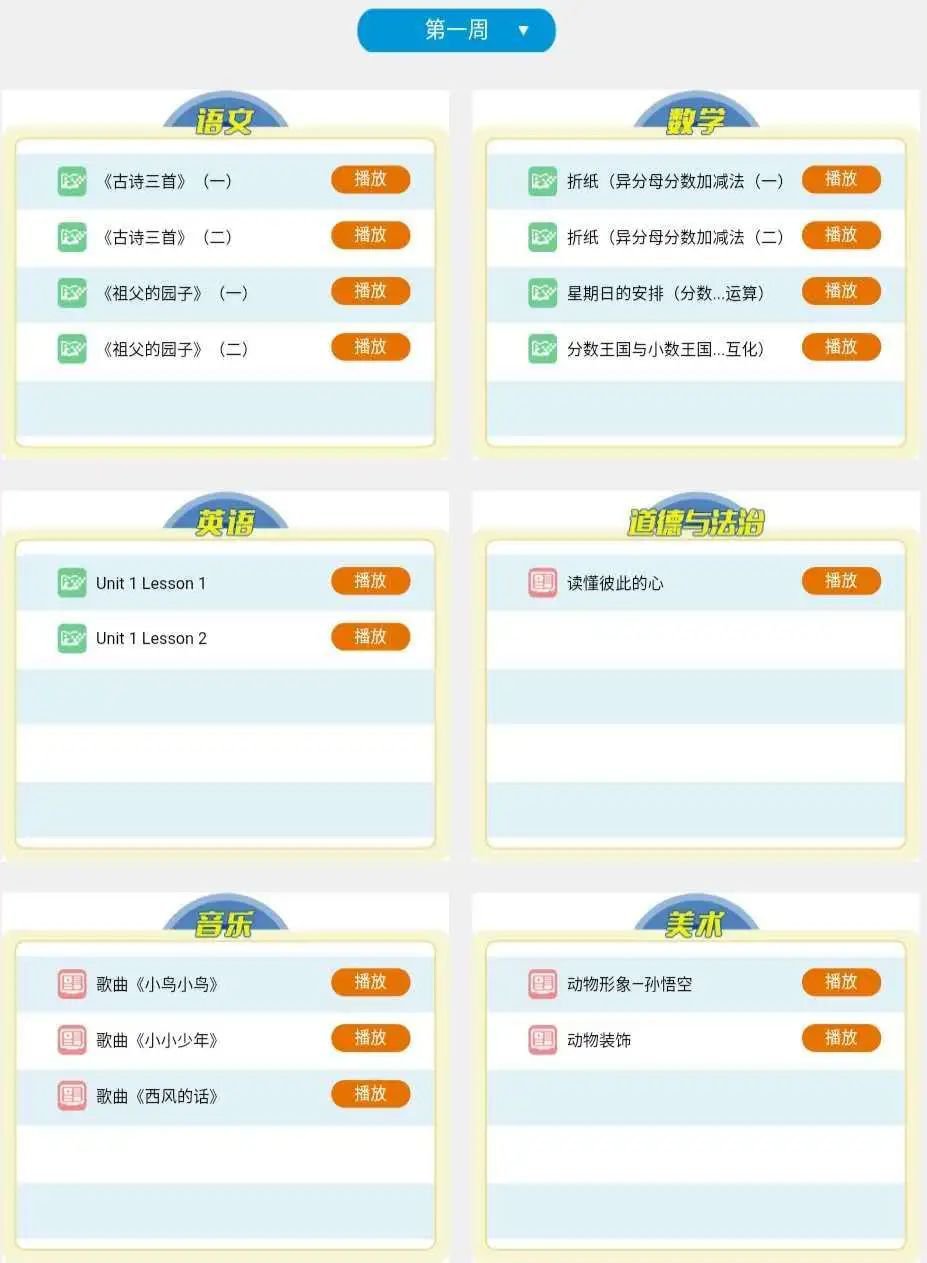Play 《祖父的园子》（一） lesson
This screenshot has height=1263, width=927.
click(370, 292)
